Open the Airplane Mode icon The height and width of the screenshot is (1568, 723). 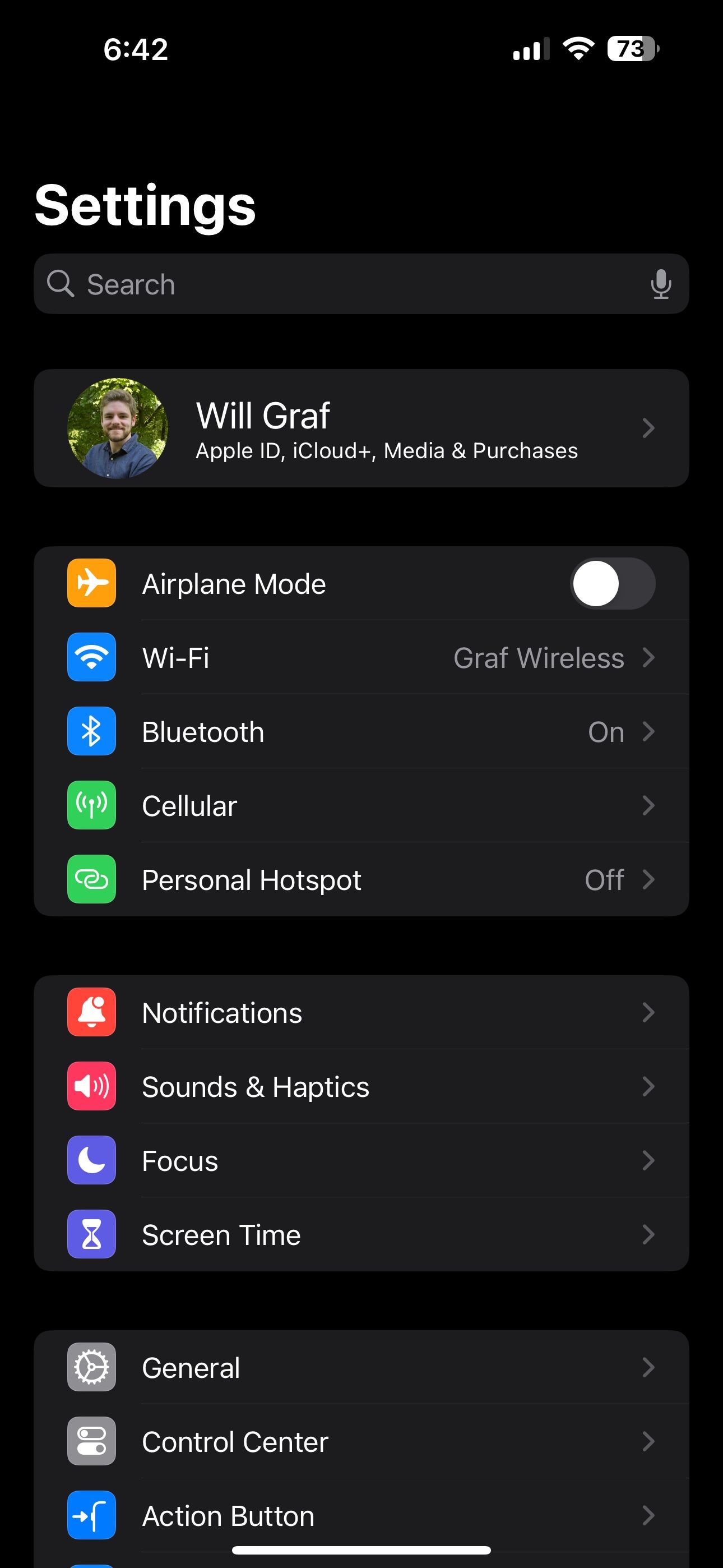pos(91,583)
